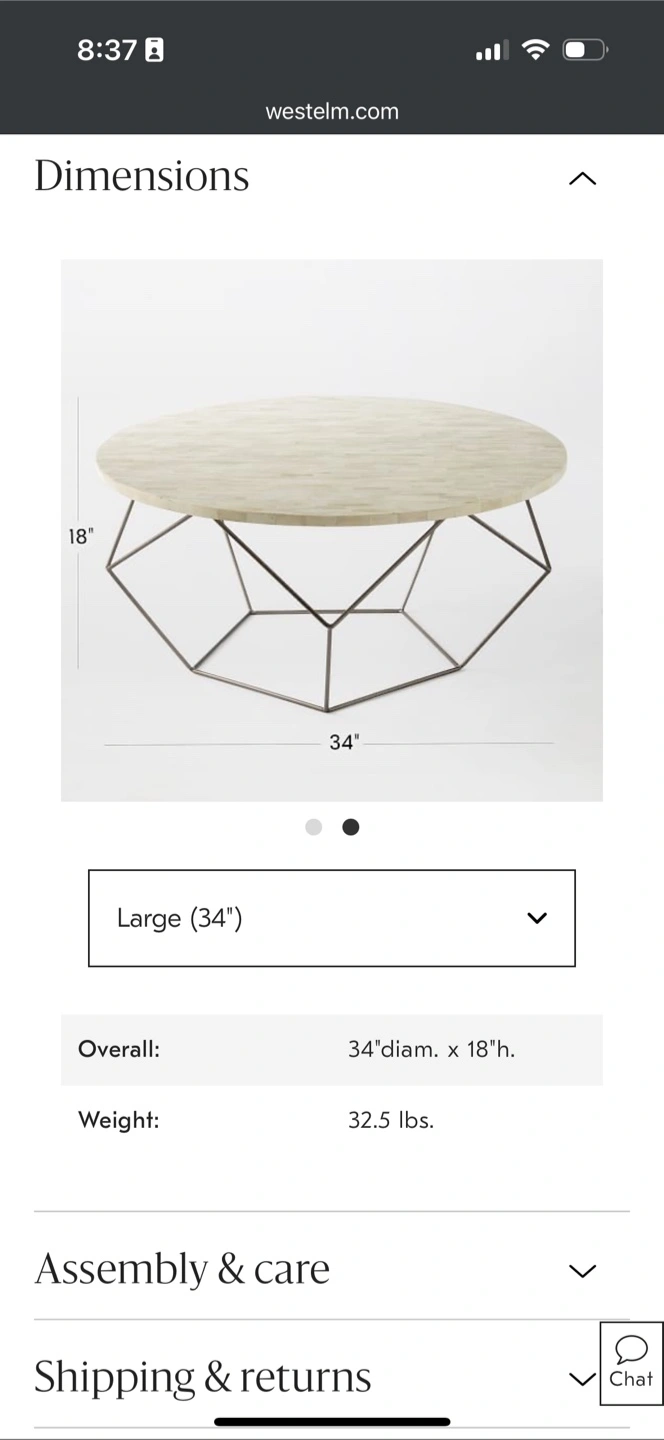Expand the Shipping & returns section
The width and height of the screenshot is (664, 1440).
click(x=316, y=1377)
